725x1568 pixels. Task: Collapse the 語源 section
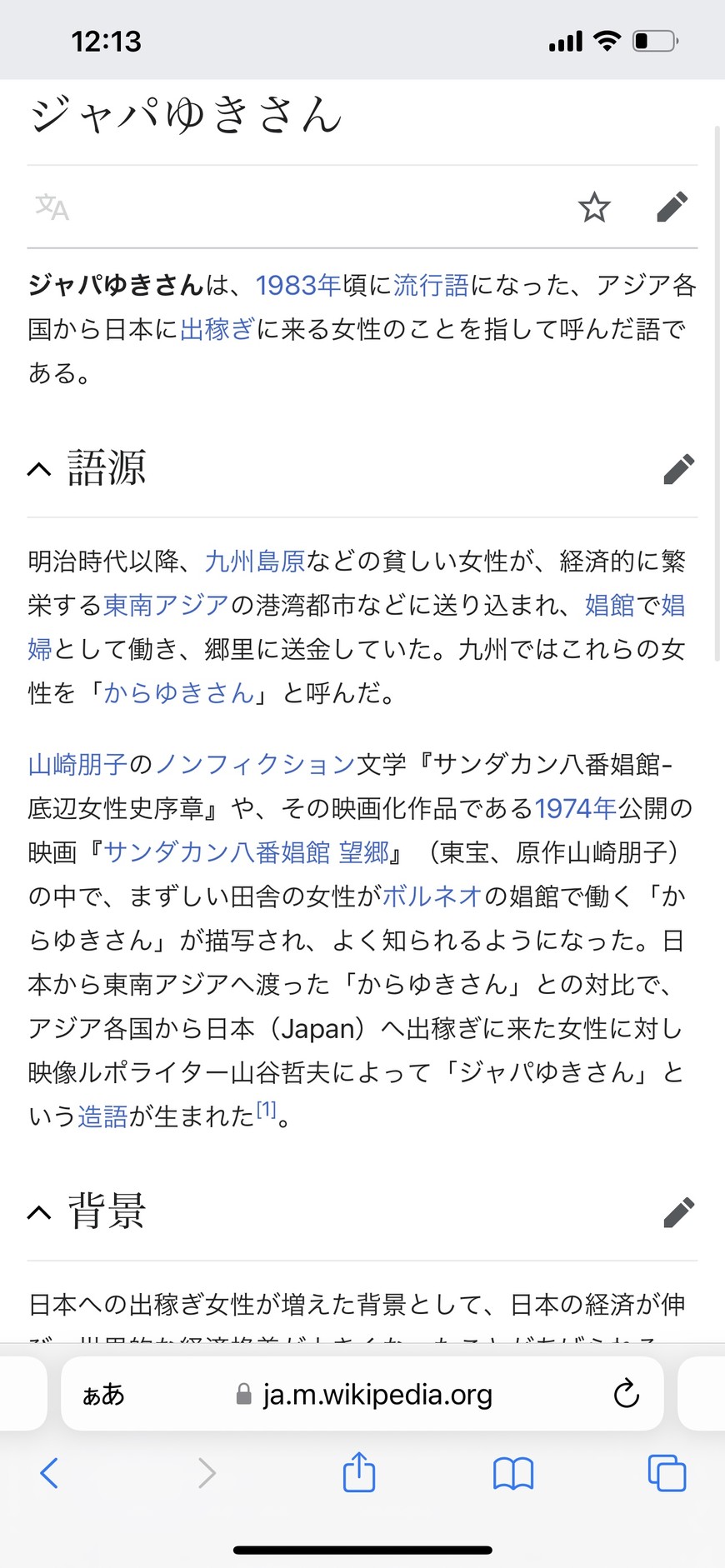coord(39,469)
